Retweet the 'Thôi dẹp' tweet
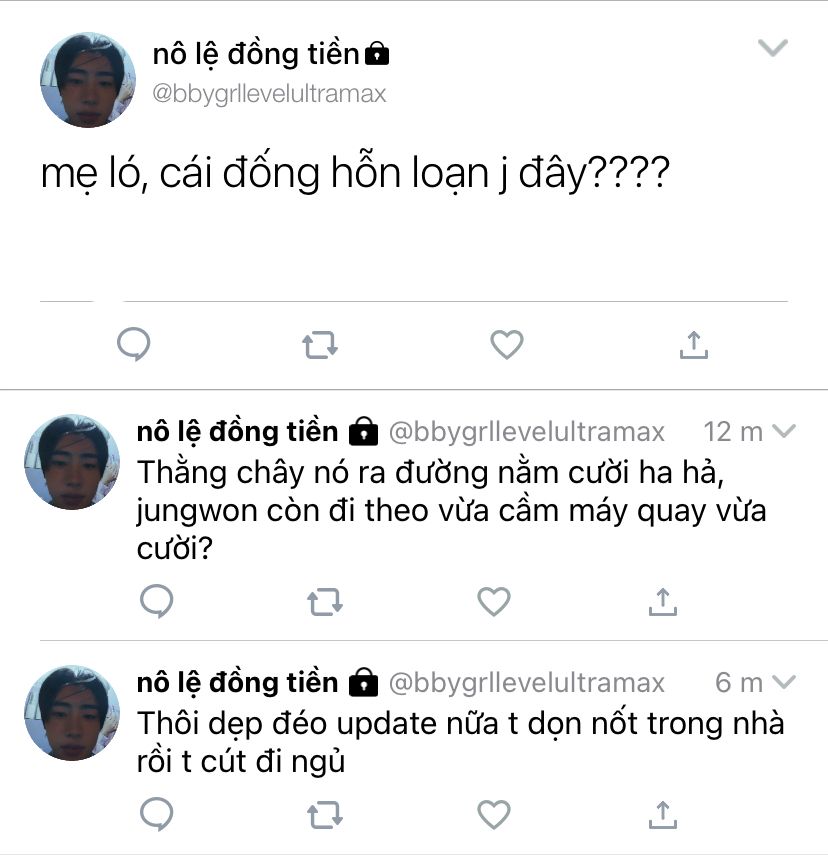This screenshot has height=855, width=828. [325, 815]
